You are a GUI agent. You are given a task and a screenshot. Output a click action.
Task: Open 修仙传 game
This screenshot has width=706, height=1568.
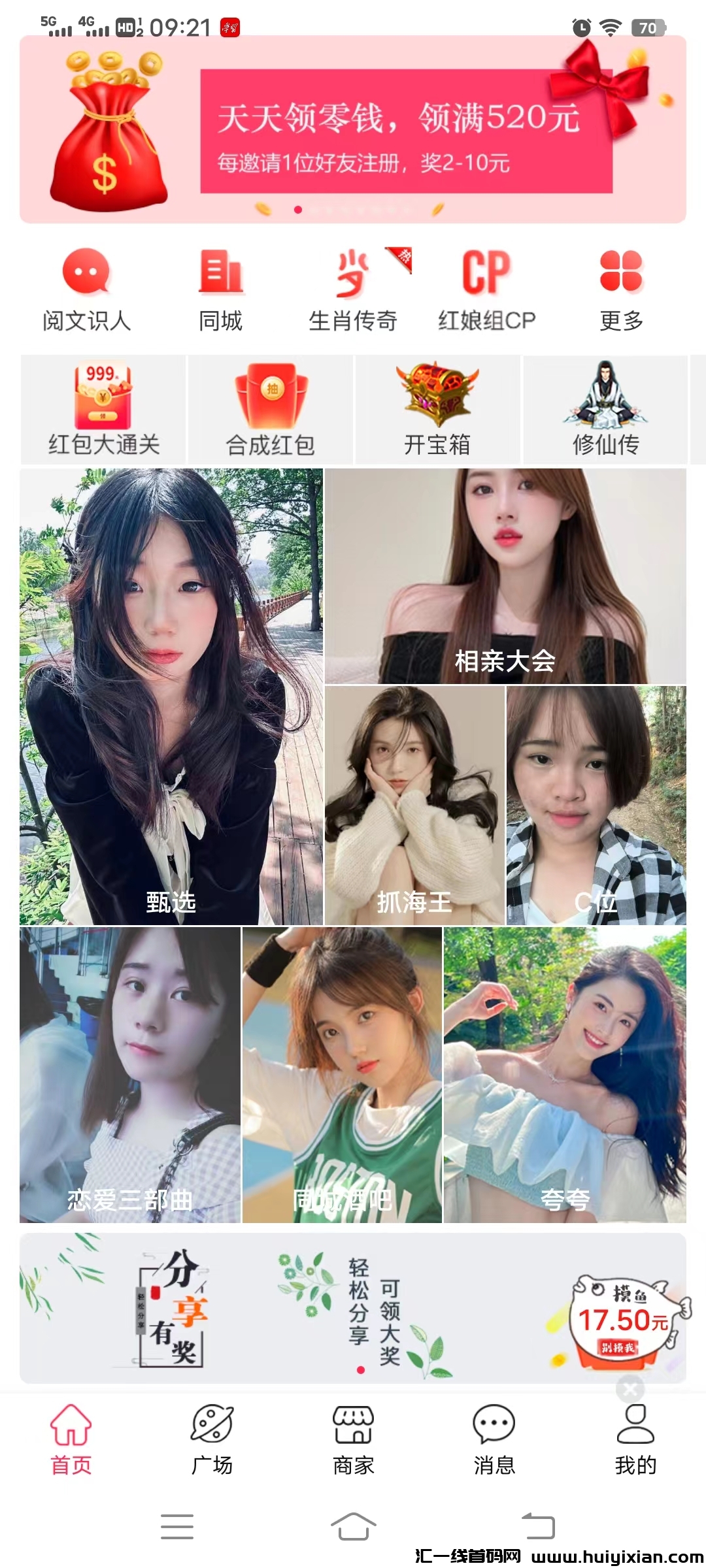click(x=605, y=410)
